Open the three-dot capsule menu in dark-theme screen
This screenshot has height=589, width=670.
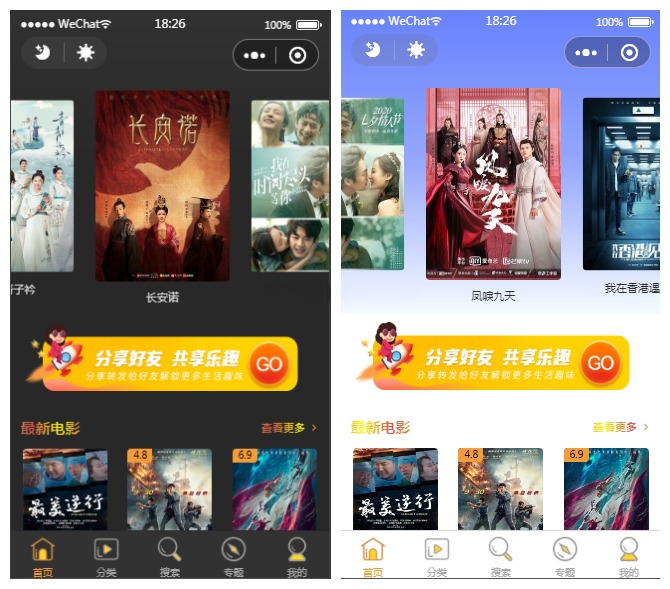click(255, 55)
